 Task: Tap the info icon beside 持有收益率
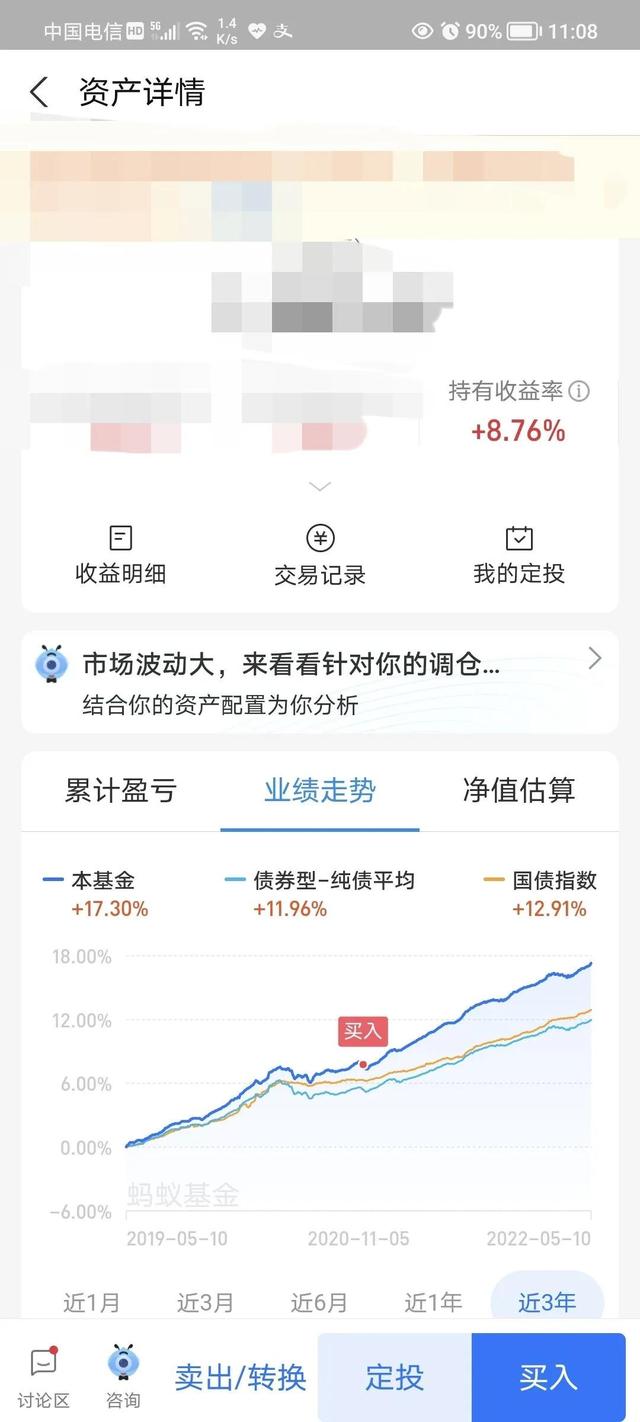(579, 391)
